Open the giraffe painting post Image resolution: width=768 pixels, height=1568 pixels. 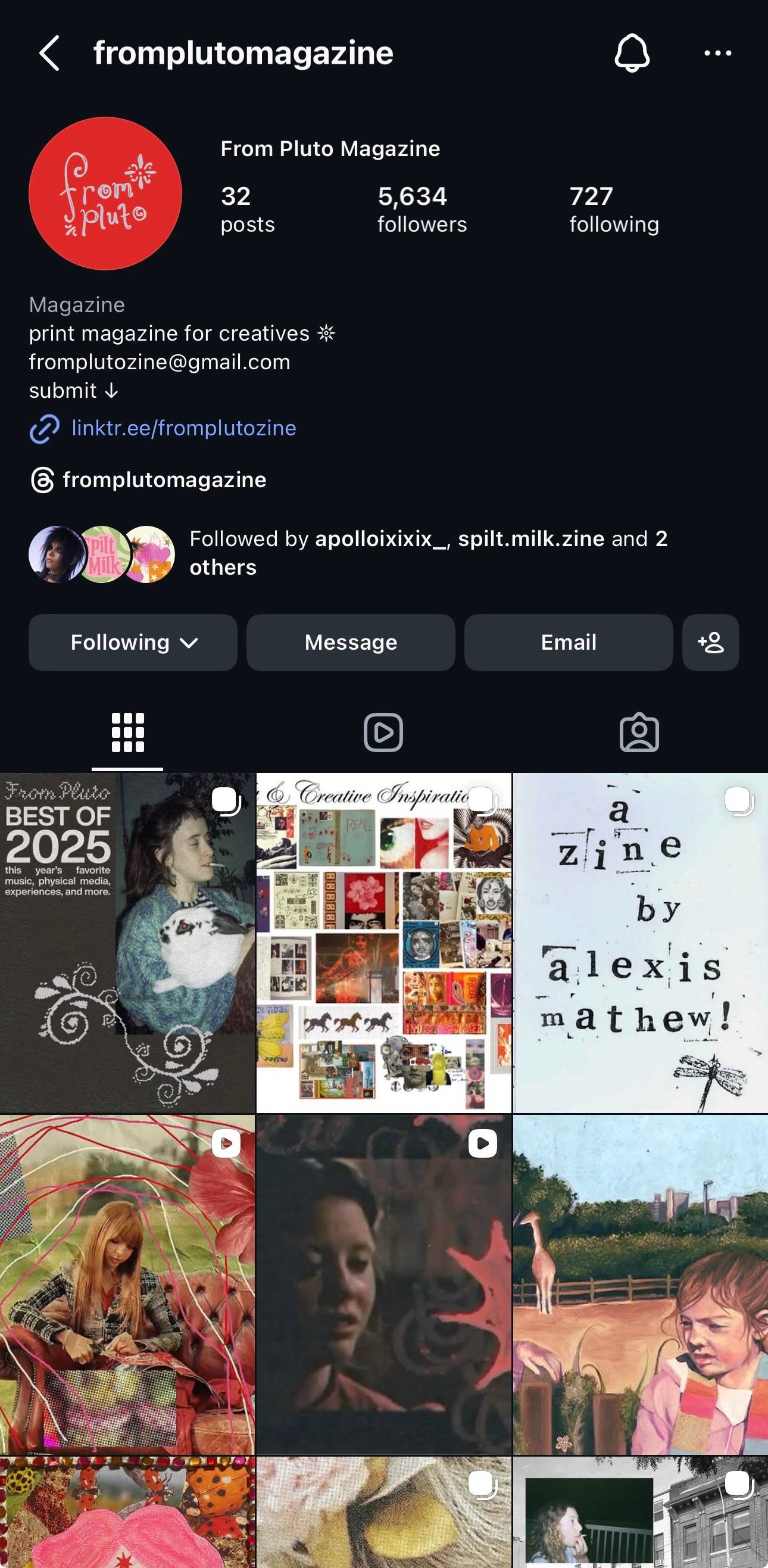(640, 1285)
